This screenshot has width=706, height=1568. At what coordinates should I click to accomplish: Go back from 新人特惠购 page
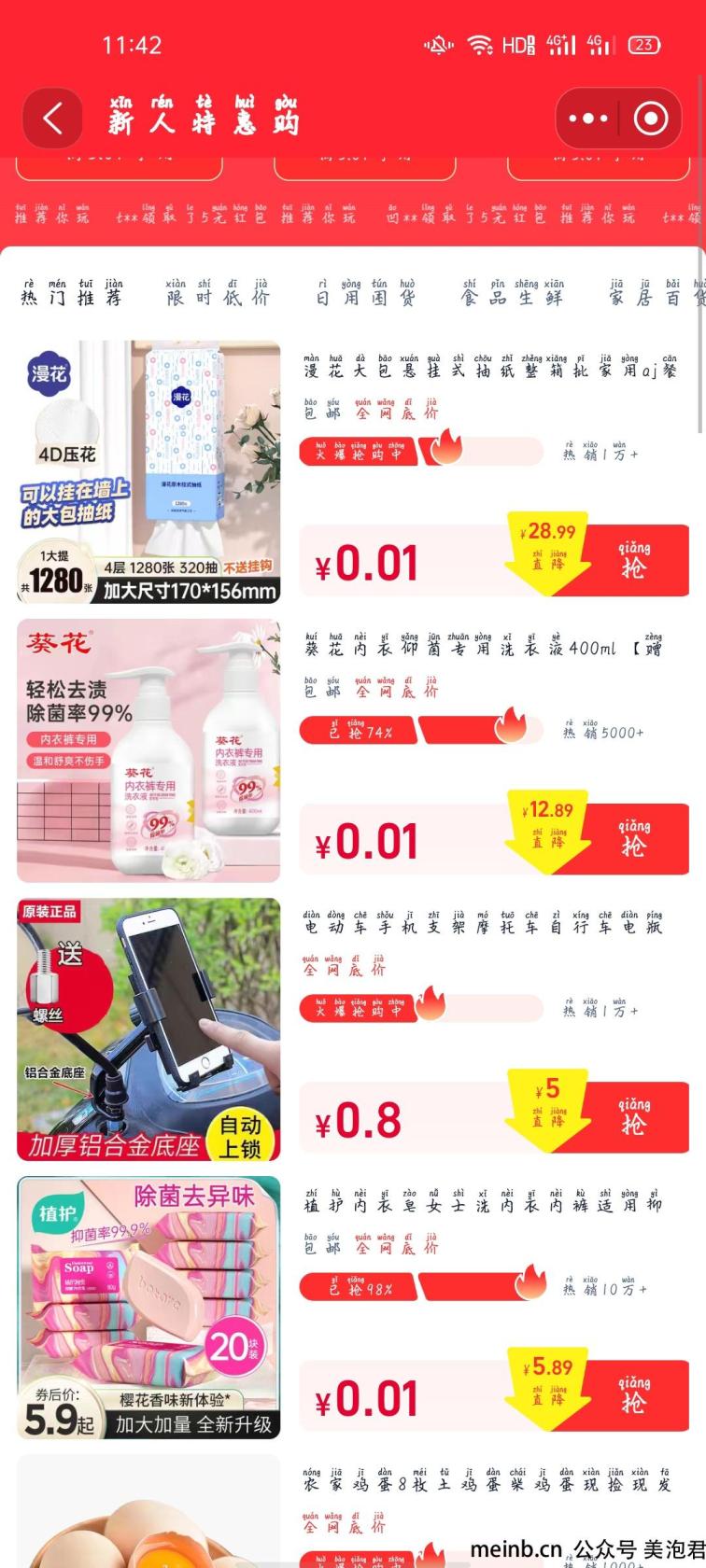click(x=52, y=119)
